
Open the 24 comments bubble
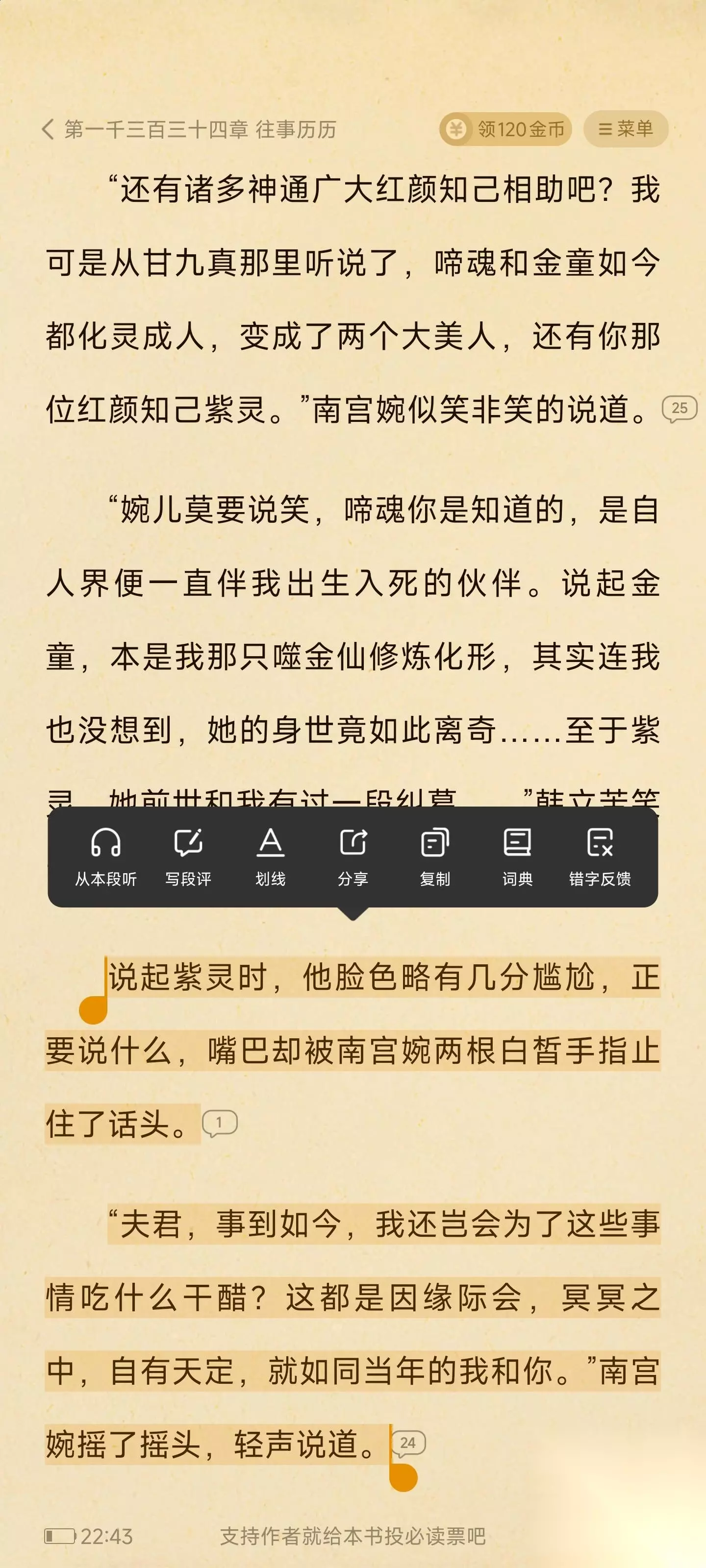coord(408,1444)
